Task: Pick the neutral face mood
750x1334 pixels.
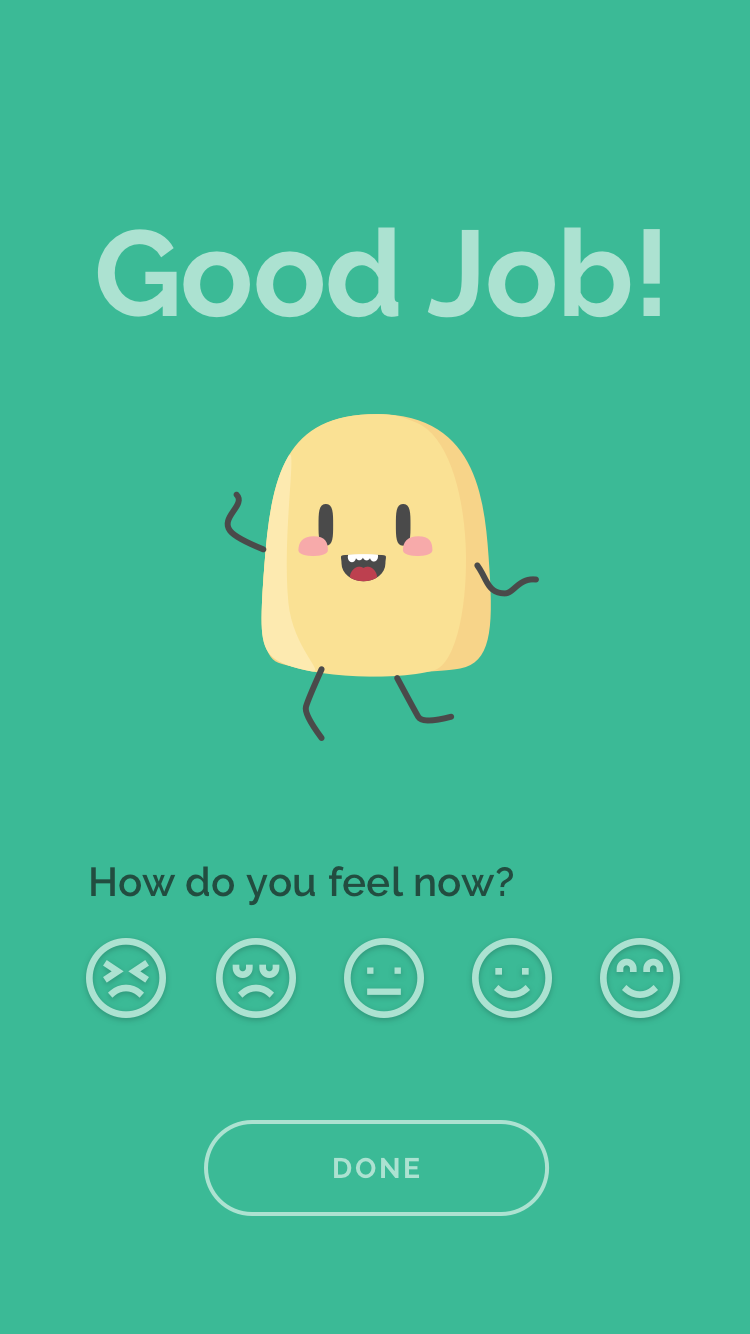Action: coord(384,978)
